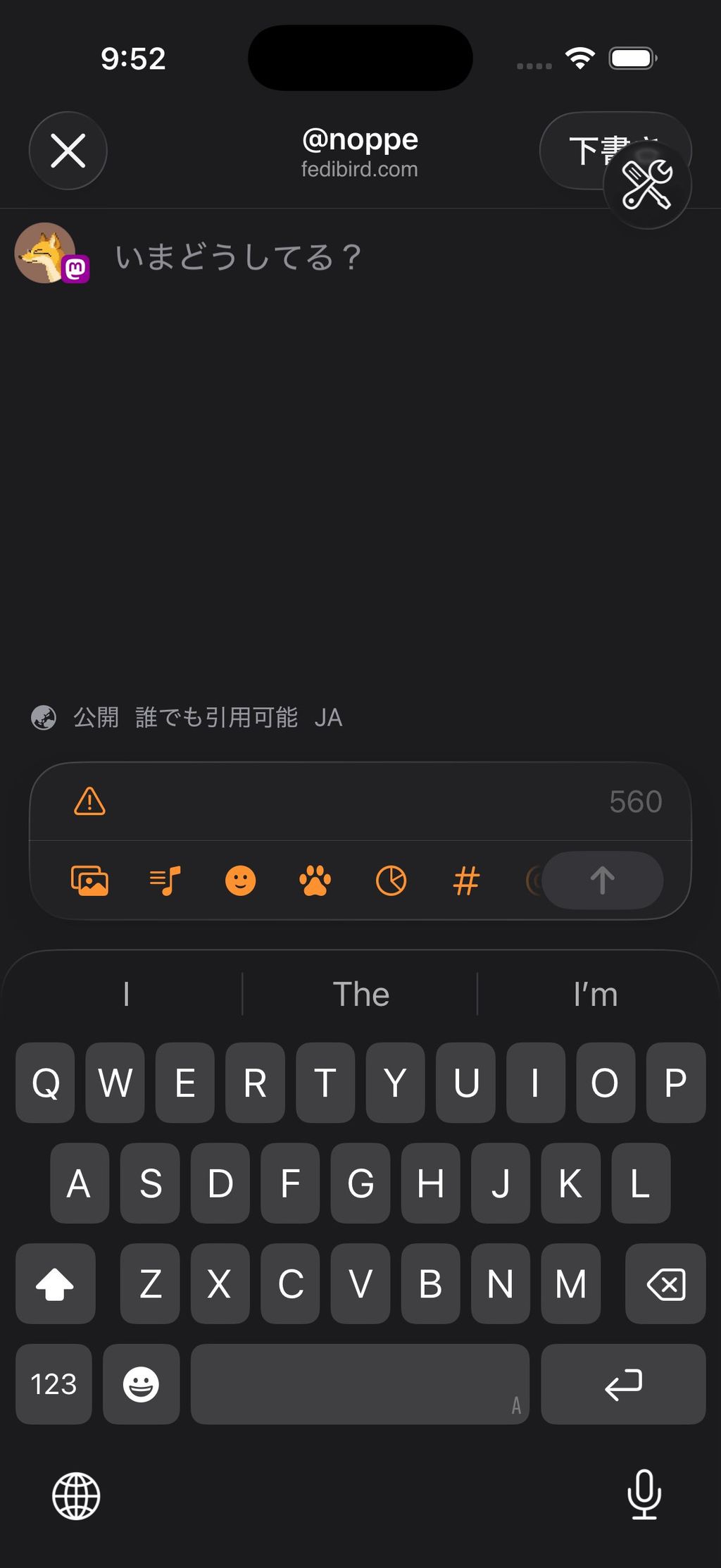Add a content warning
This screenshot has width=721, height=1568.
(90, 802)
